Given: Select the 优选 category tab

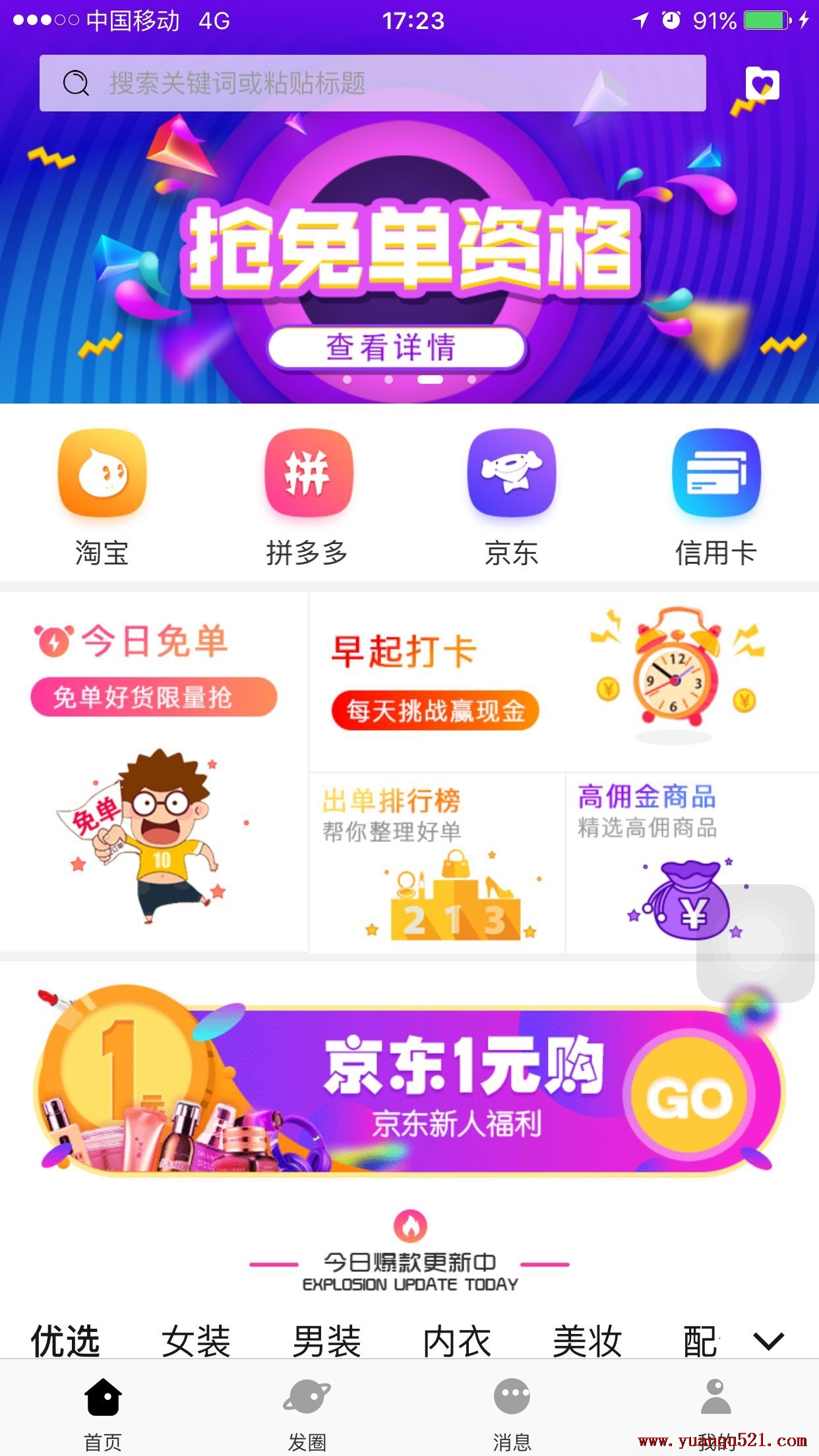Looking at the screenshot, I should (x=65, y=1341).
